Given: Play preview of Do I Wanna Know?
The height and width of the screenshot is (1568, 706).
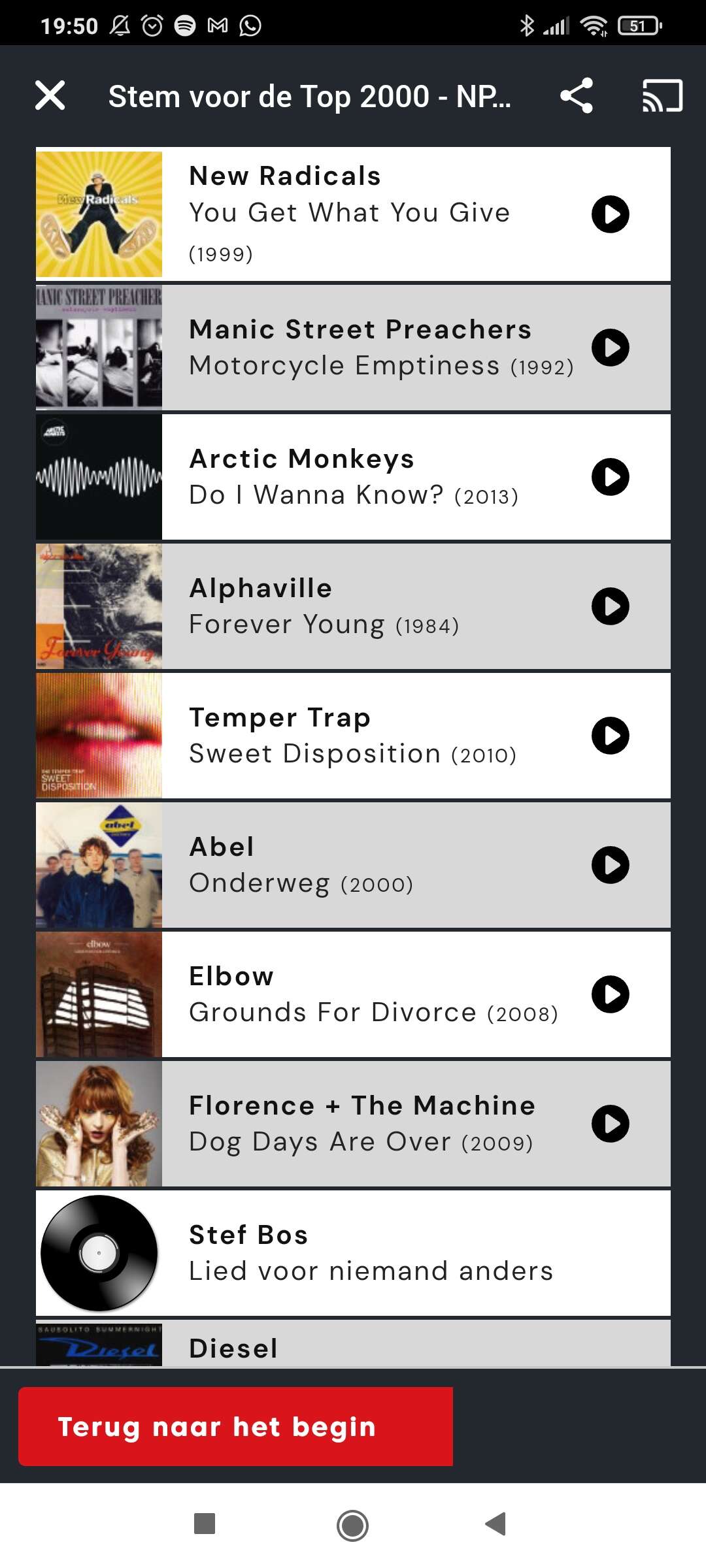Looking at the screenshot, I should coord(611,477).
